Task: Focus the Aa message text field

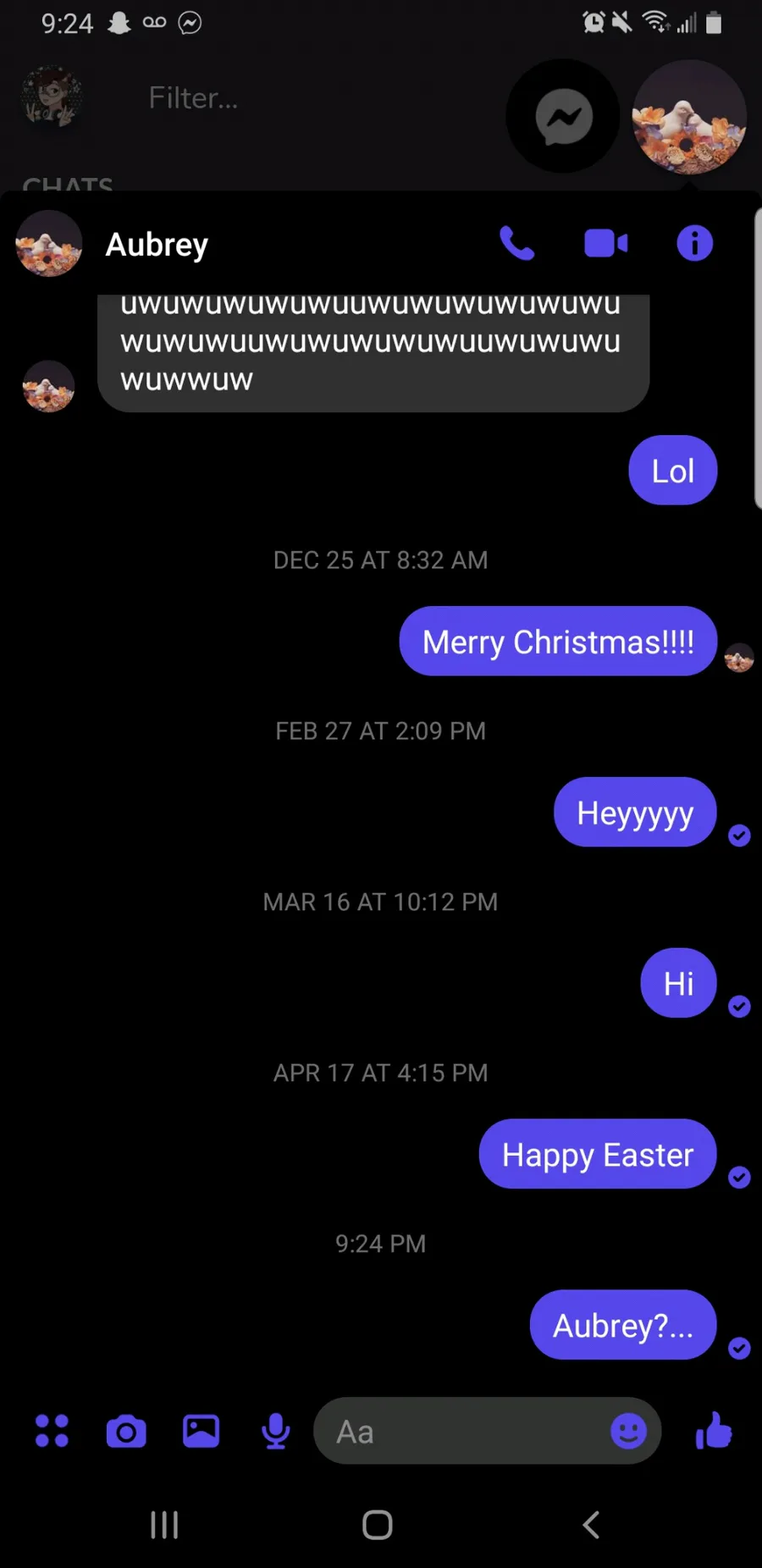Action: tap(457, 1431)
